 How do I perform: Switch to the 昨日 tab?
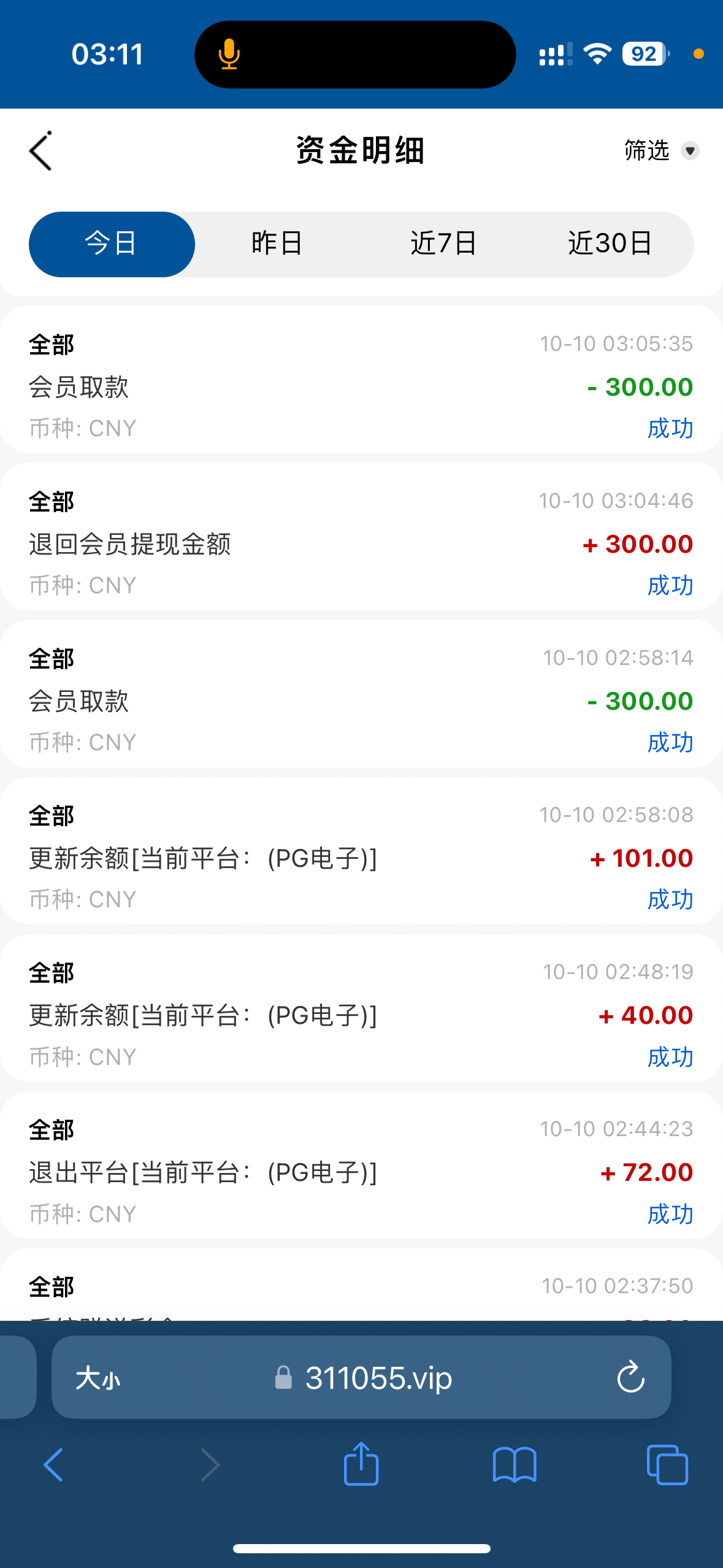click(x=277, y=244)
